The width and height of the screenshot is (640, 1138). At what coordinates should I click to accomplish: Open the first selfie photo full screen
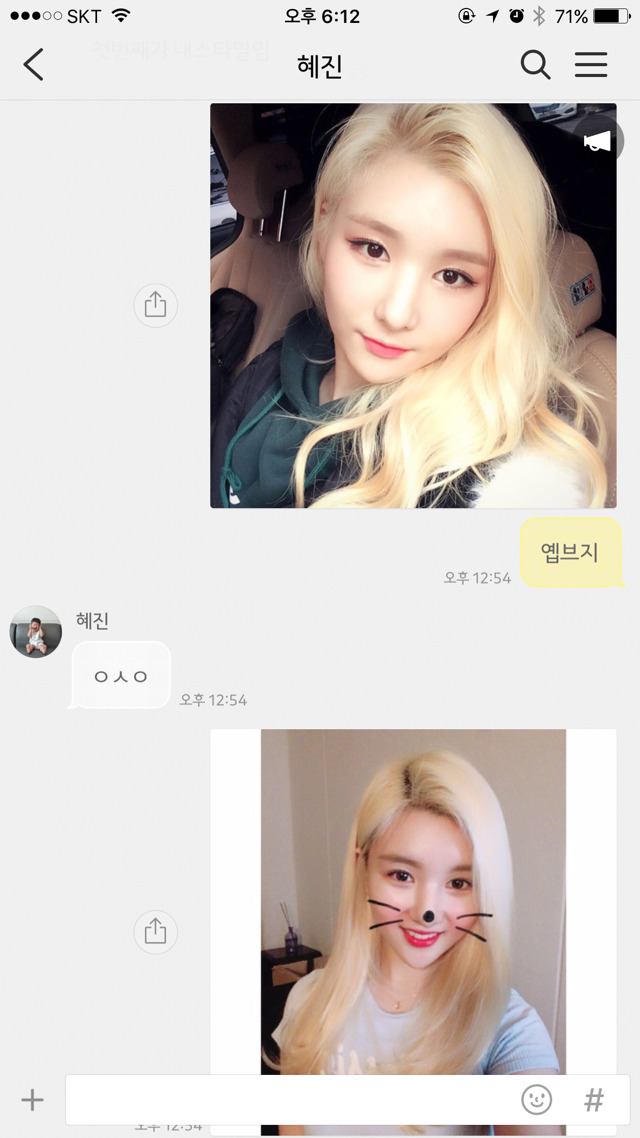click(x=412, y=305)
